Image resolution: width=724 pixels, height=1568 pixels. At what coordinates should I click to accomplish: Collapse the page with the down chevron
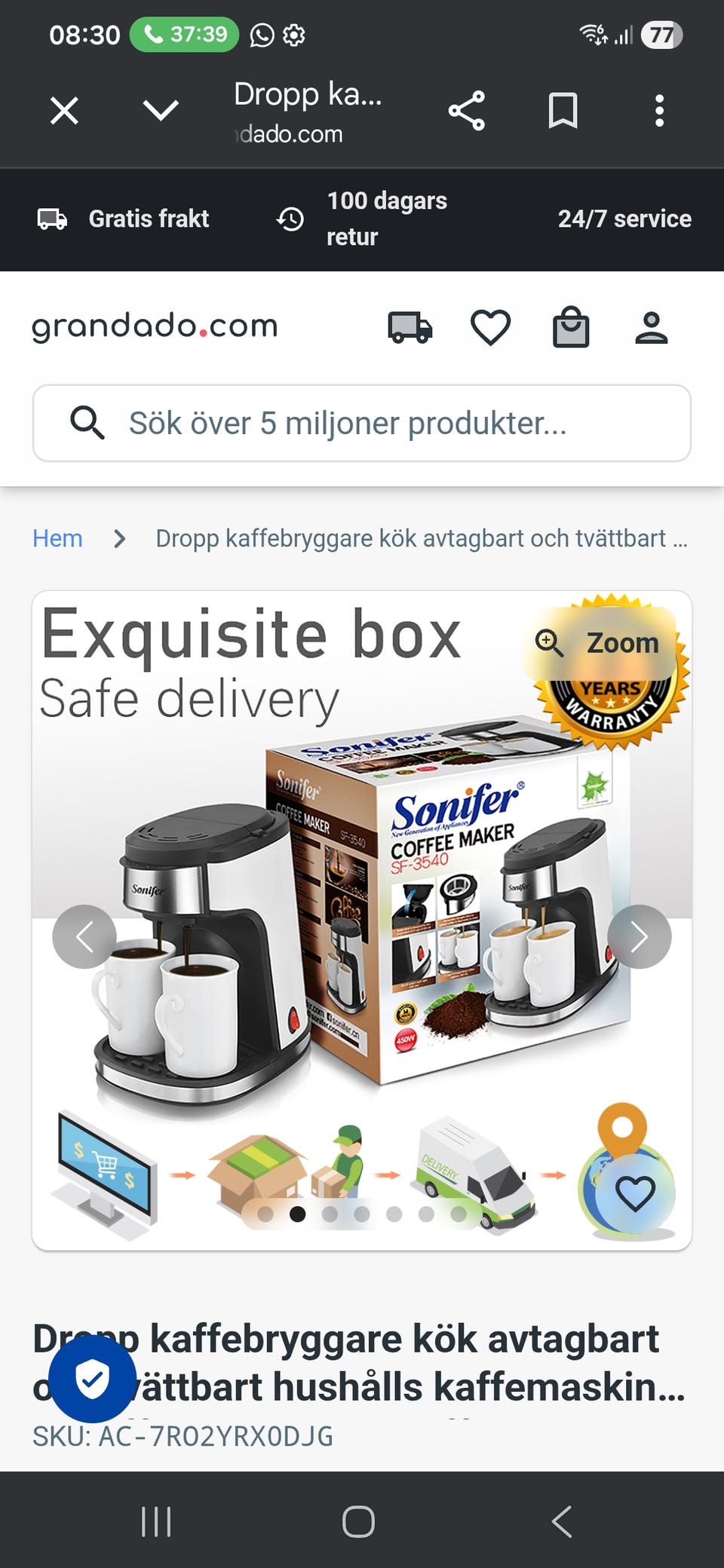[159, 111]
